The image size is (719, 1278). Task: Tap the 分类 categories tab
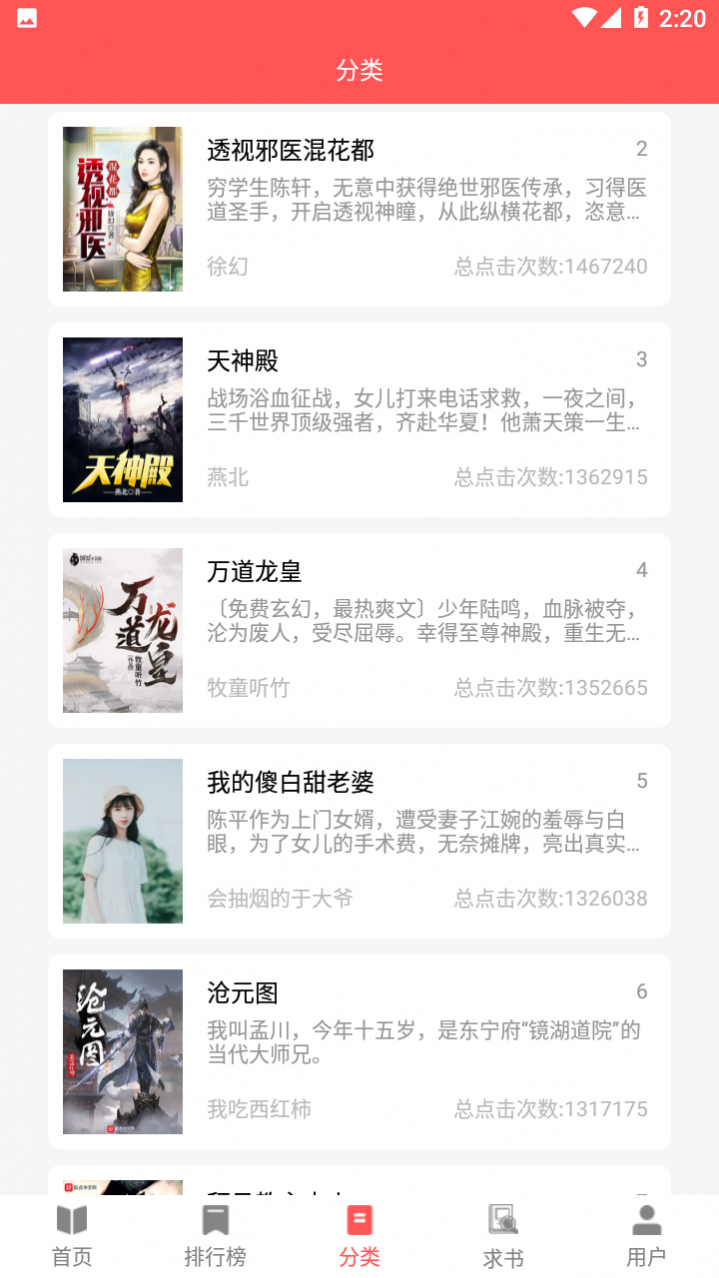(359, 1236)
